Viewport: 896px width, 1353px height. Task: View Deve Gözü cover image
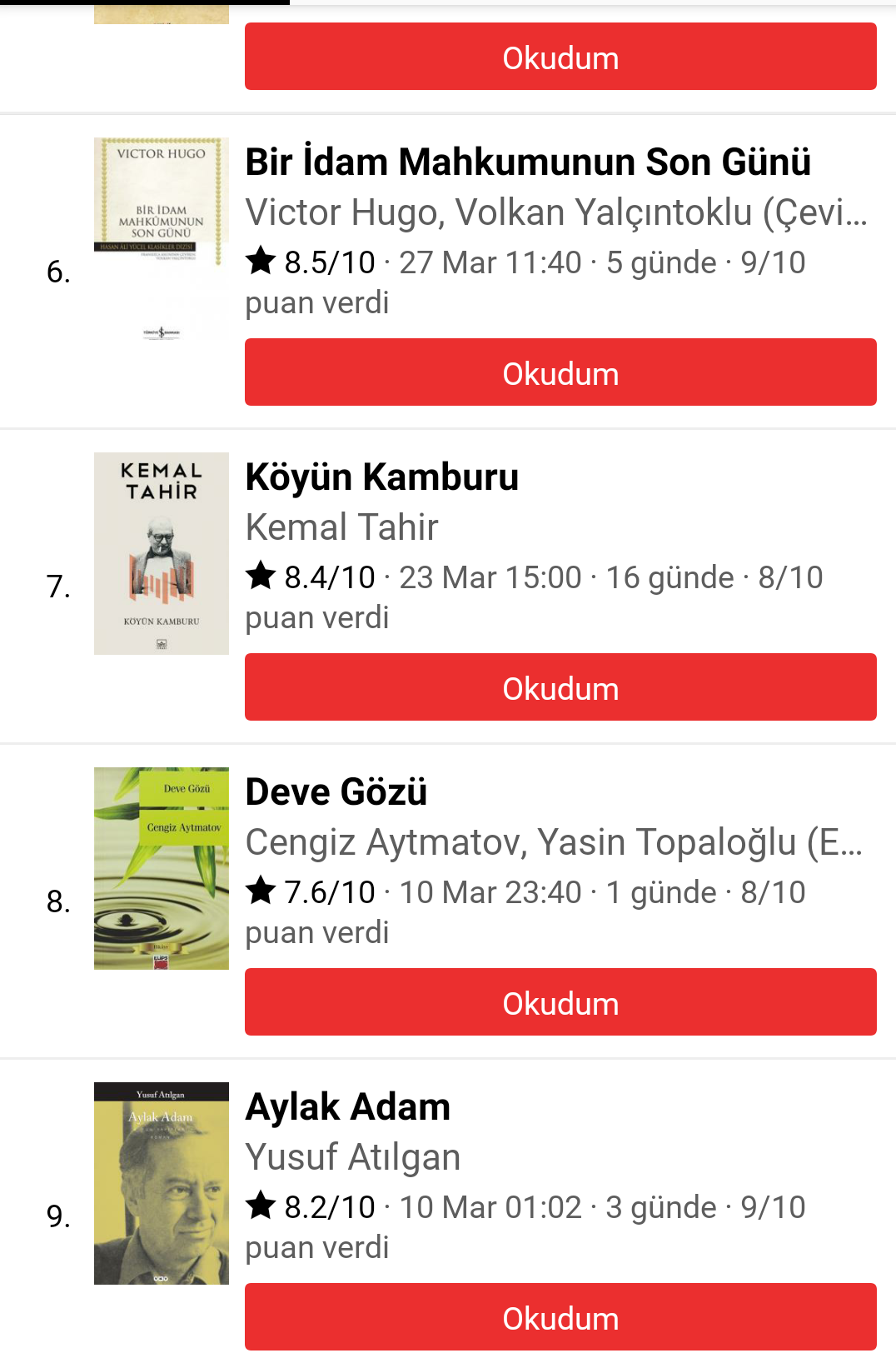click(x=161, y=868)
